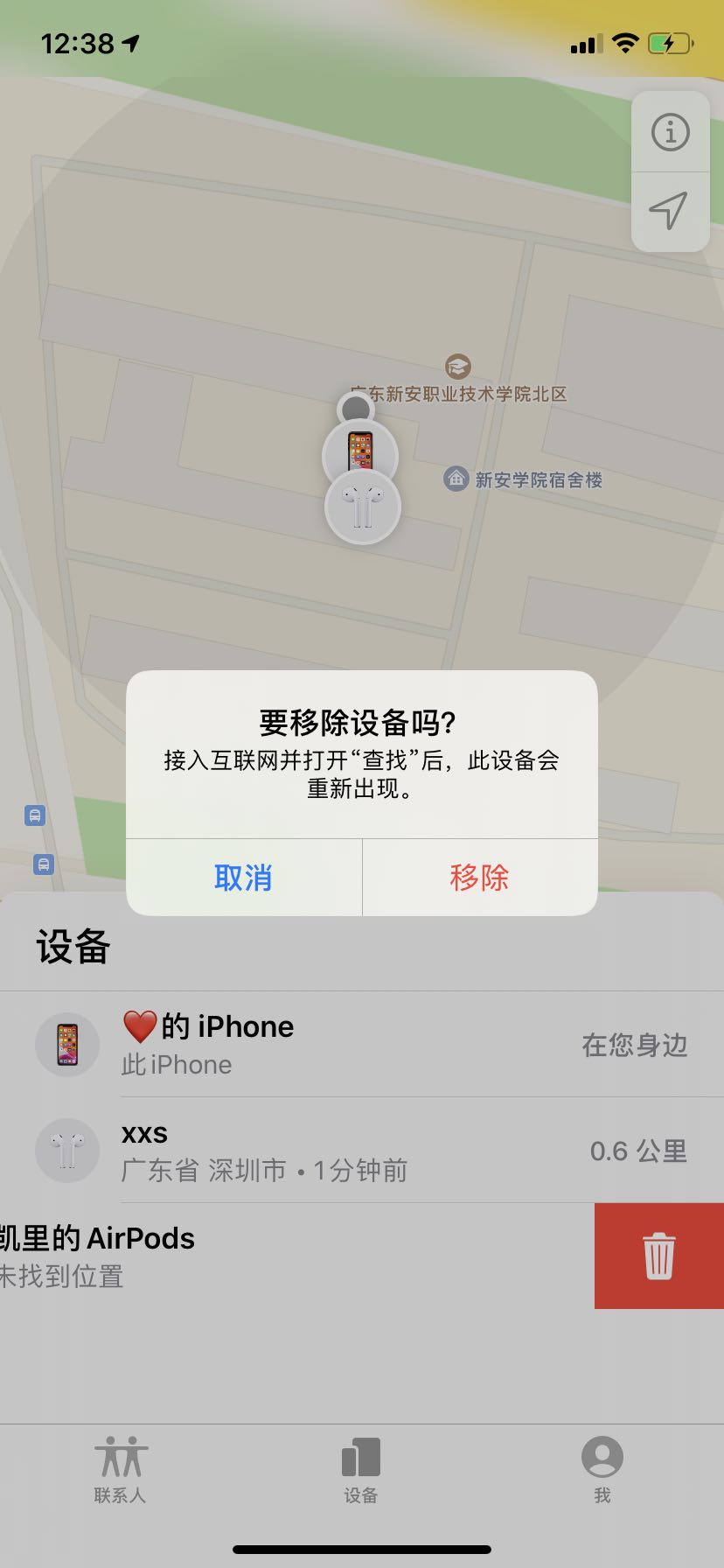Open the xxs AirPods device row
The height and width of the screenshot is (1568, 724).
(x=362, y=1151)
